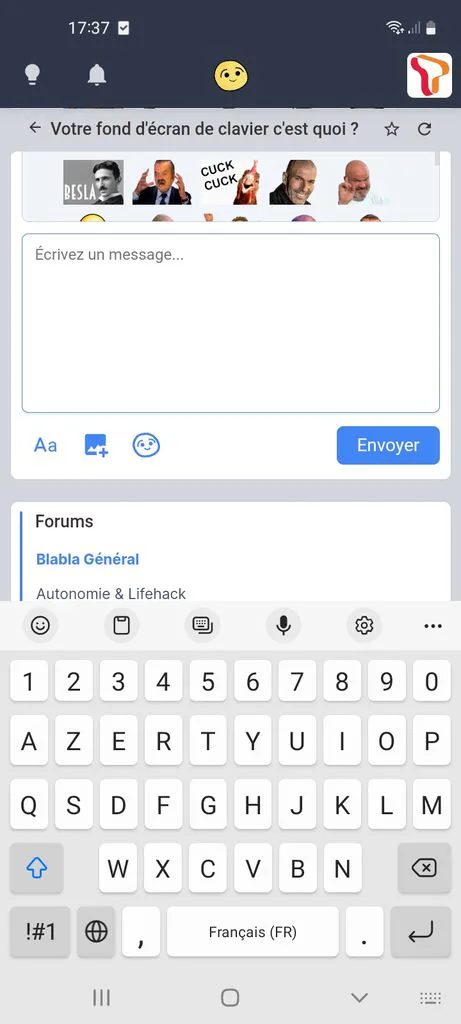Image resolution: width=461 pixels, height=1024 pixels.
Task: Open text formatting options (Aa)
Action: tap(46, 445)
